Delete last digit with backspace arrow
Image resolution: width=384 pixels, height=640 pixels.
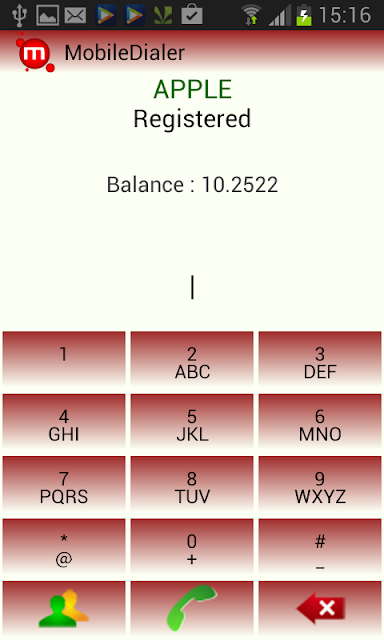pyautogui.click(x=320, y=608)
